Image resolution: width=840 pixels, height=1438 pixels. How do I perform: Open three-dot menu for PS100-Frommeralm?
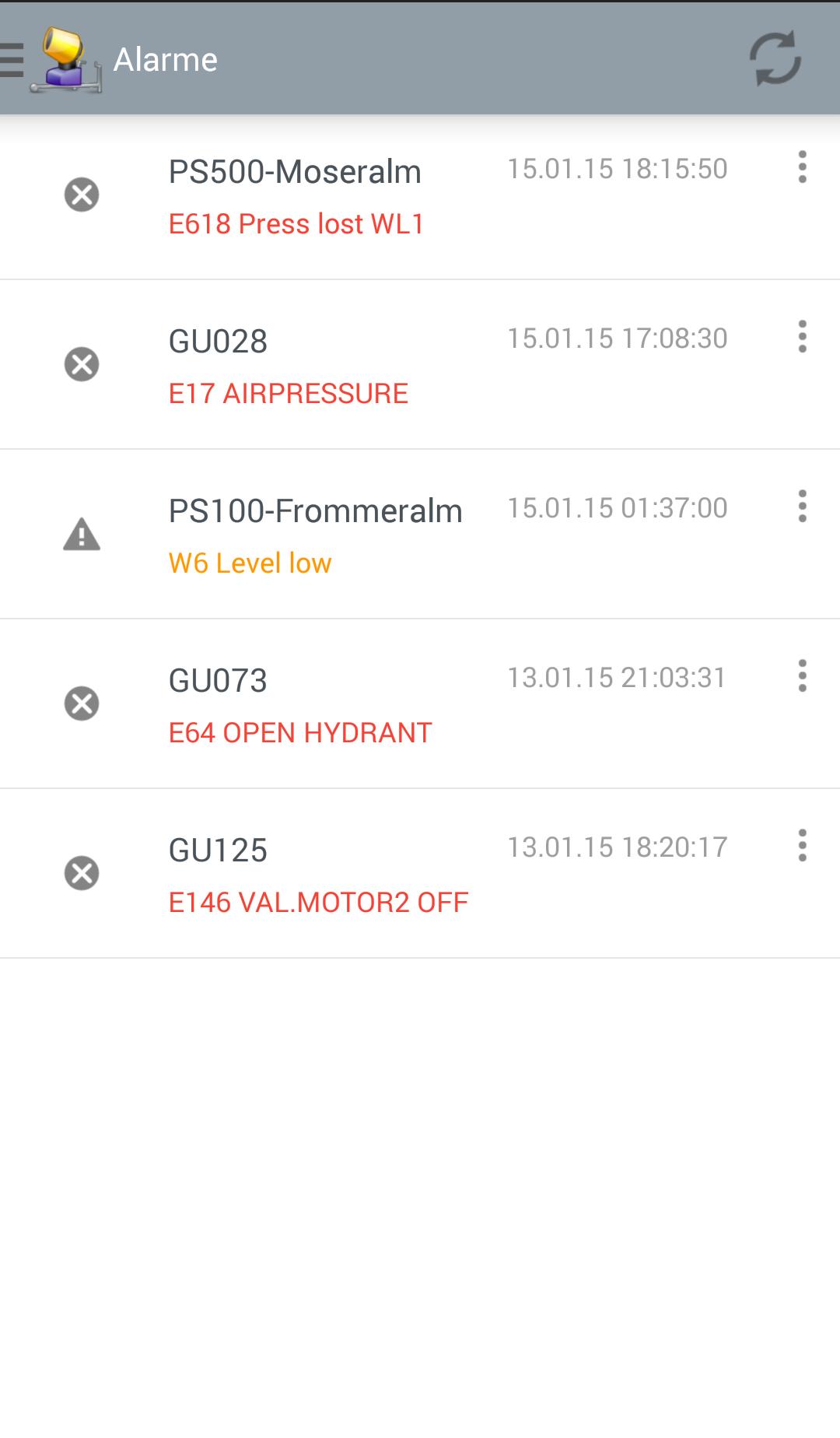[x=802, y=507]
